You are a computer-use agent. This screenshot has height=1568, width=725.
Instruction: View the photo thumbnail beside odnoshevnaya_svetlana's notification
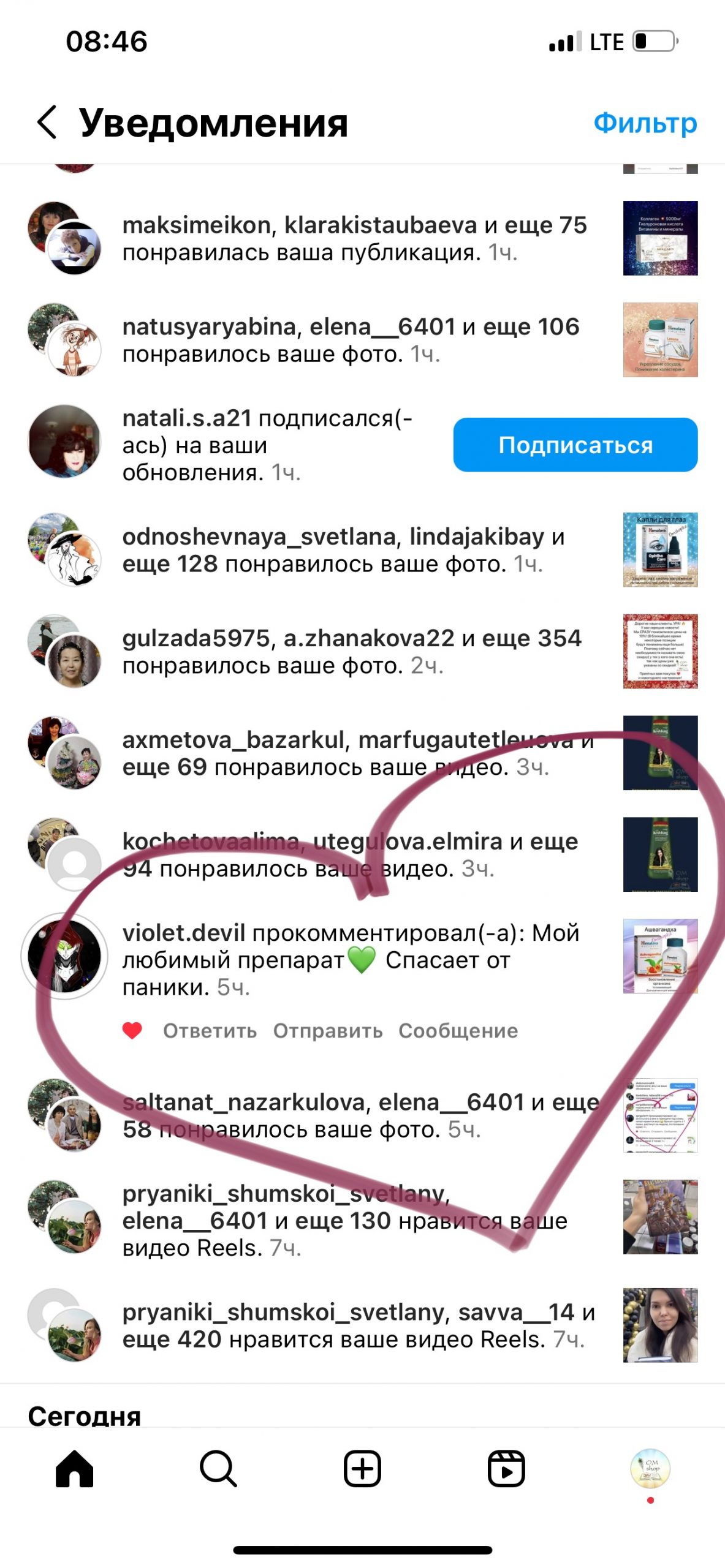(x=660, y=550)
